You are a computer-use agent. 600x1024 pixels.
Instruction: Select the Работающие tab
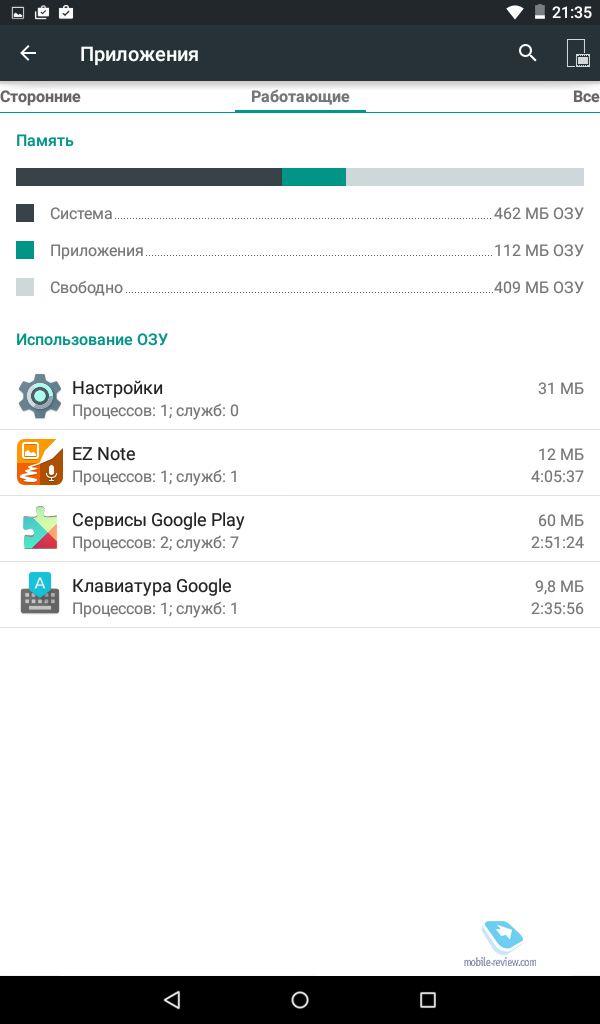point(300,97)
